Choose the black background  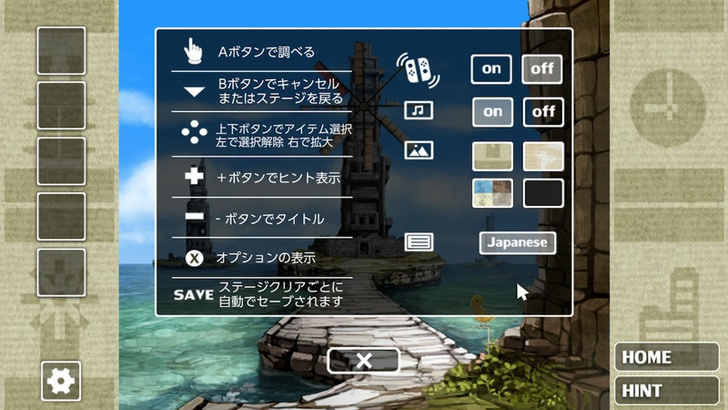(543, 193)
